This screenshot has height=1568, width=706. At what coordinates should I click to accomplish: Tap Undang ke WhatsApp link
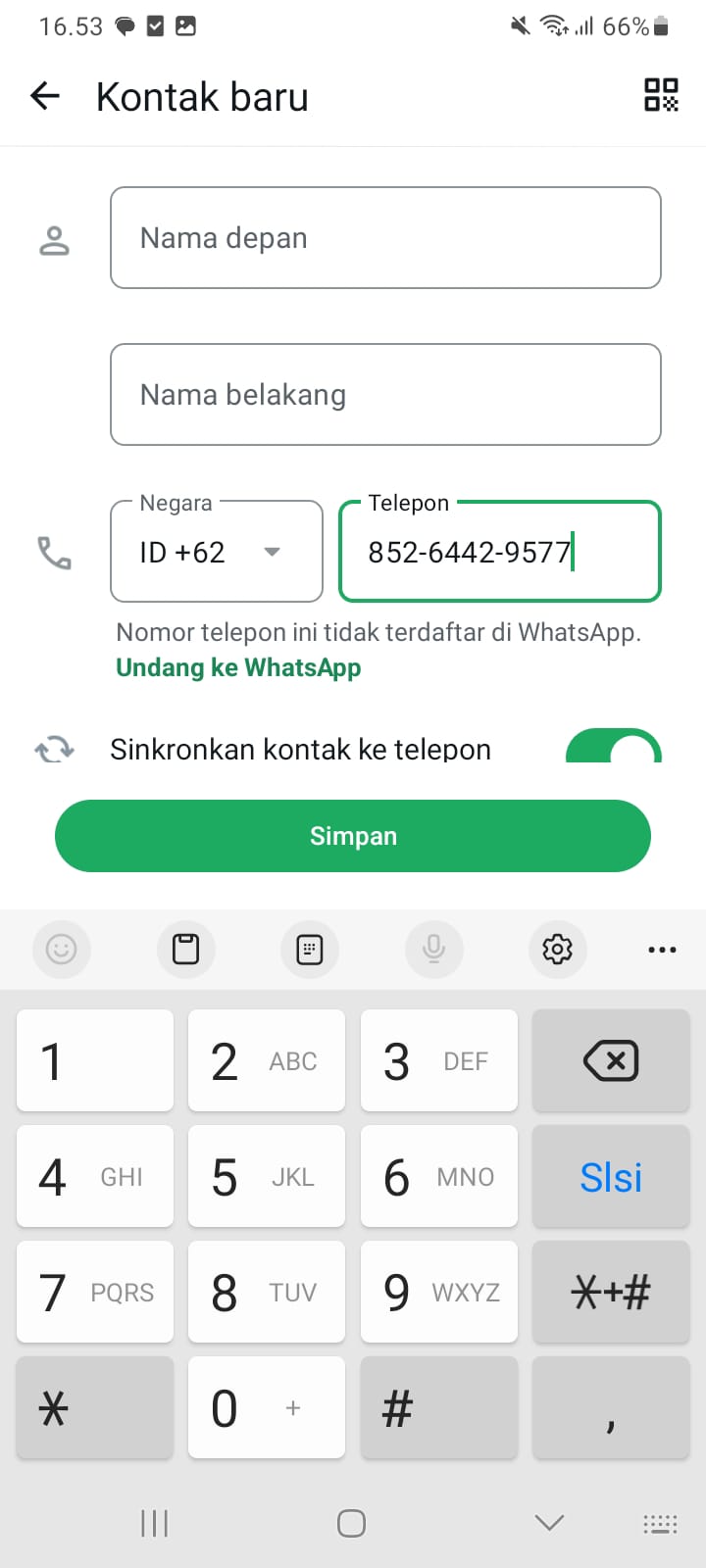(238, 667)
